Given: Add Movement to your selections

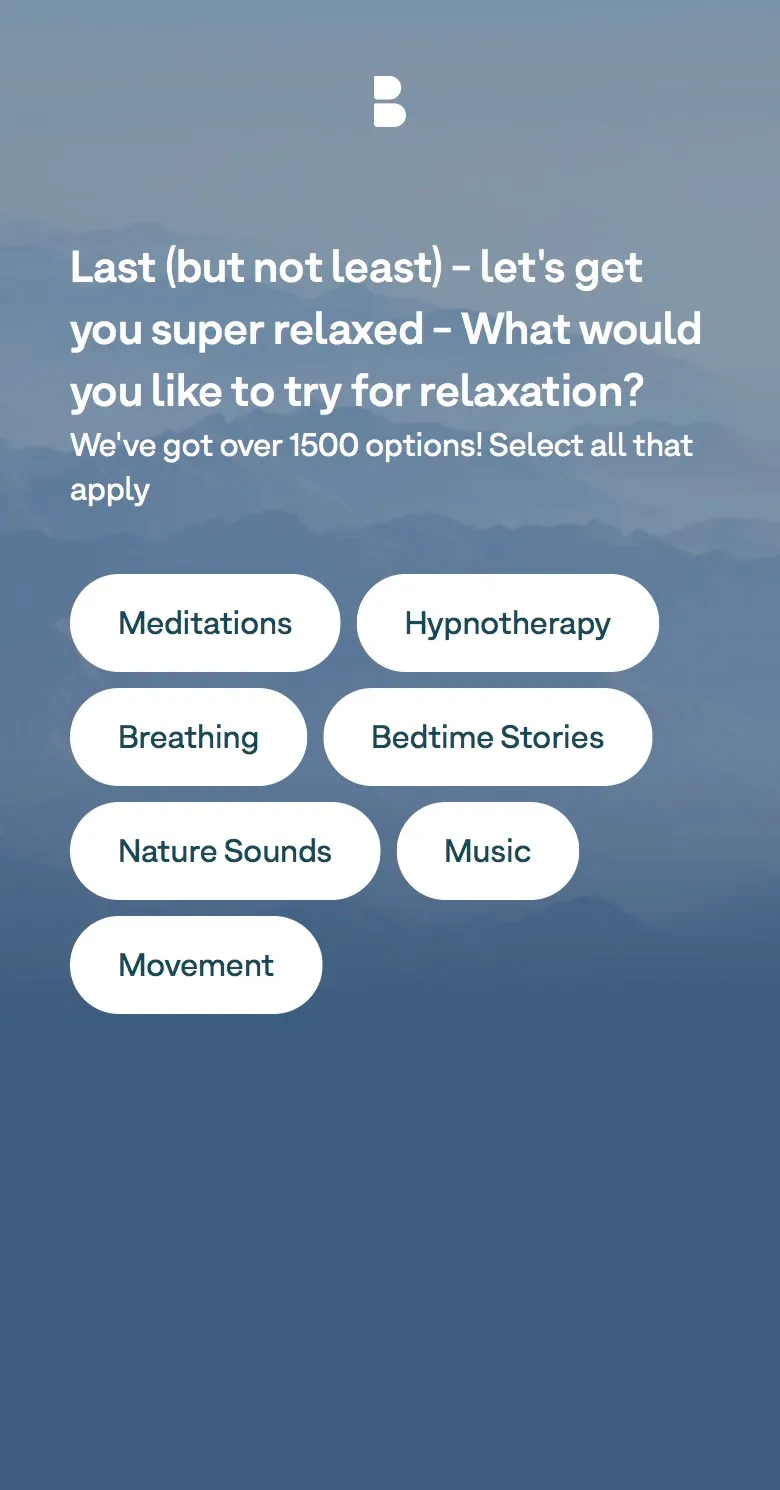Looking at the screenshot, I should click(x=196, y=965).
